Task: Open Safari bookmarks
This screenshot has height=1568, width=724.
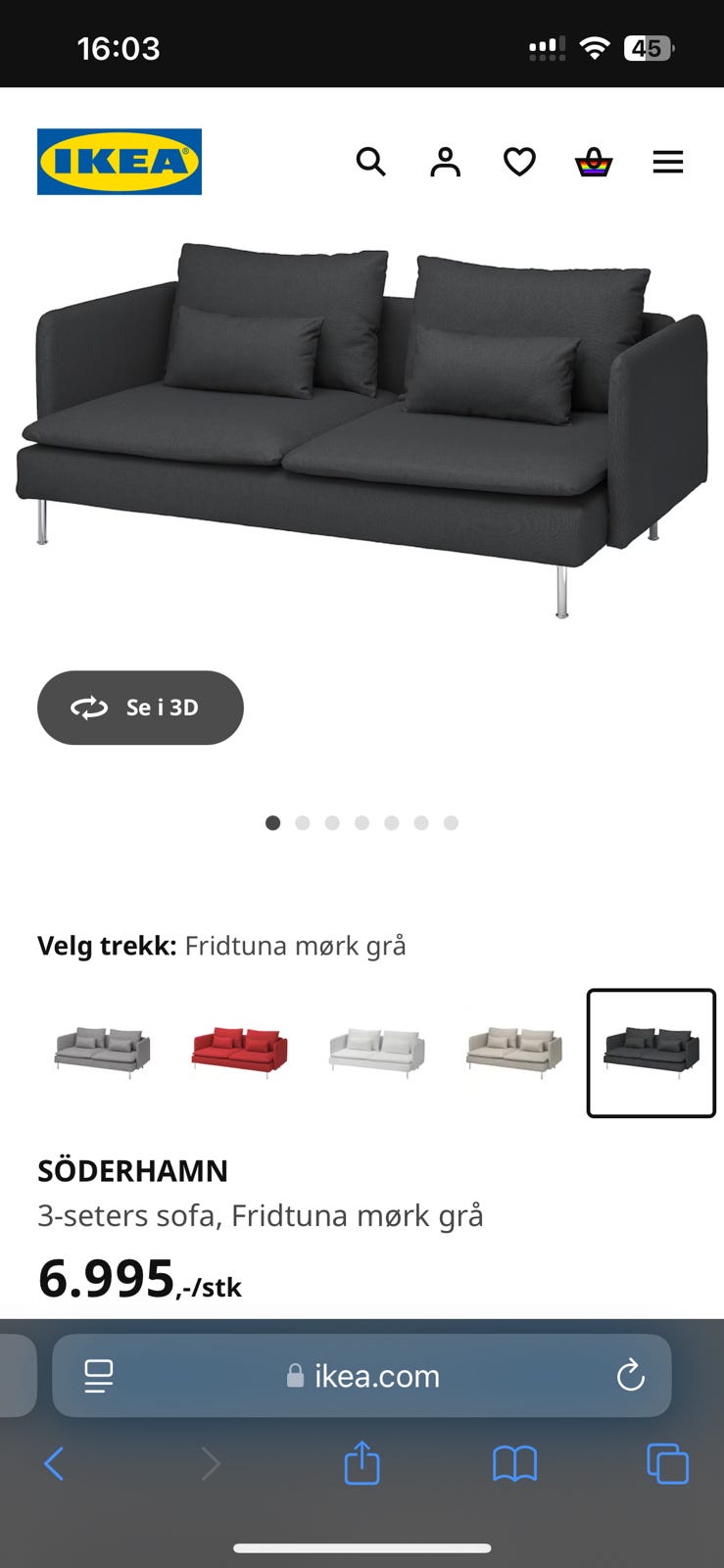Action: [514, 1464]
